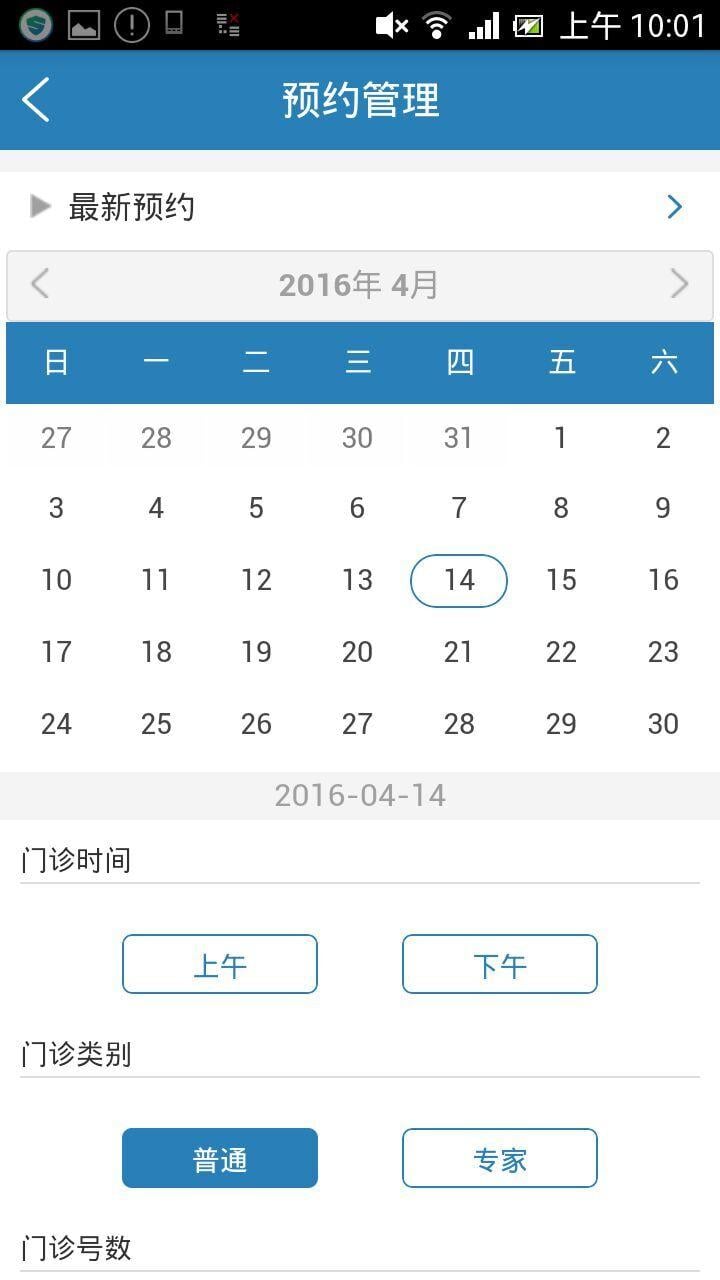Choose April 15 on the calendar
The width and height of the screenshot is (720, 1280).
560,580
